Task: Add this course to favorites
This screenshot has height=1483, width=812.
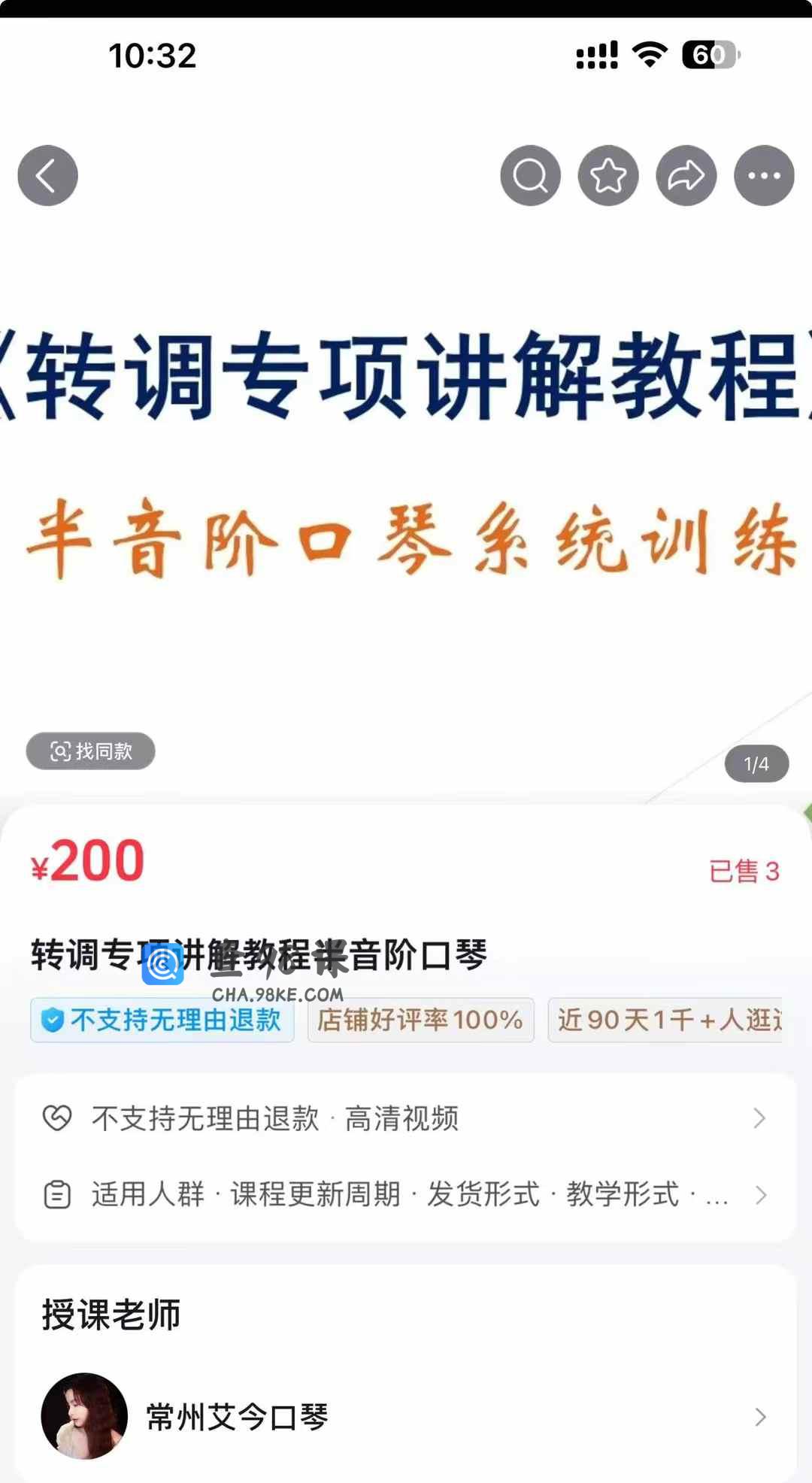Action: point(608,175)
